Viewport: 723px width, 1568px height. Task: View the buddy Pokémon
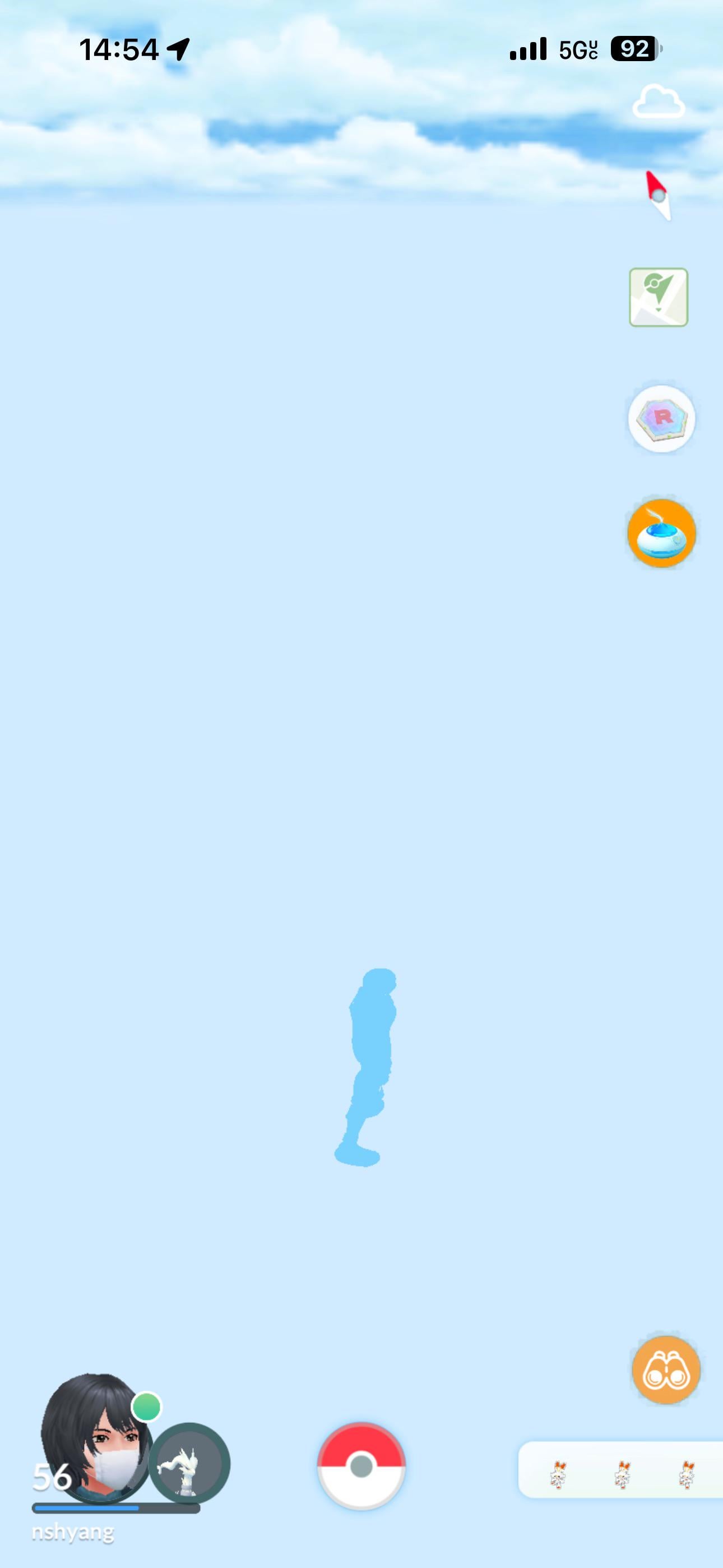189,1463
